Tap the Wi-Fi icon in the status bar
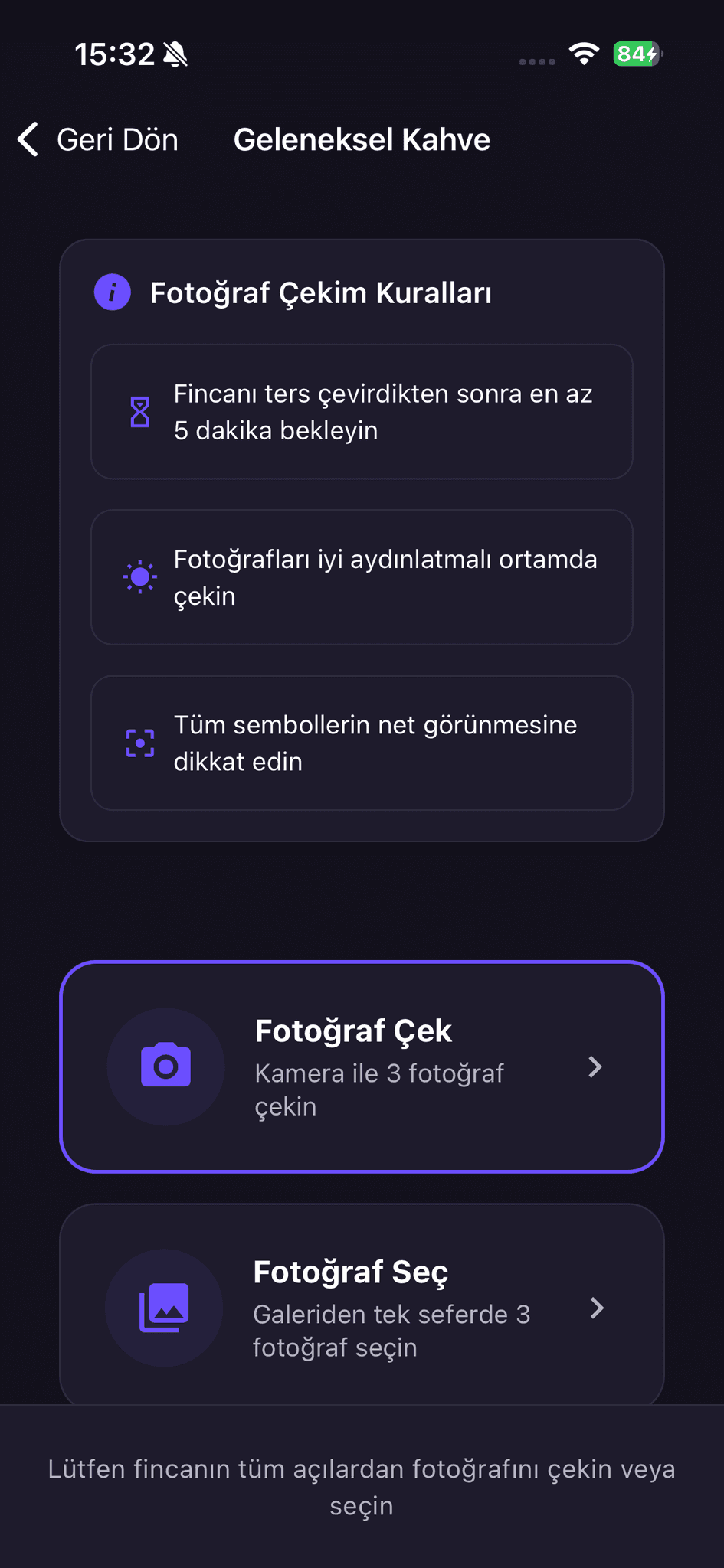The image size is (724, 1568). (584, 54)
